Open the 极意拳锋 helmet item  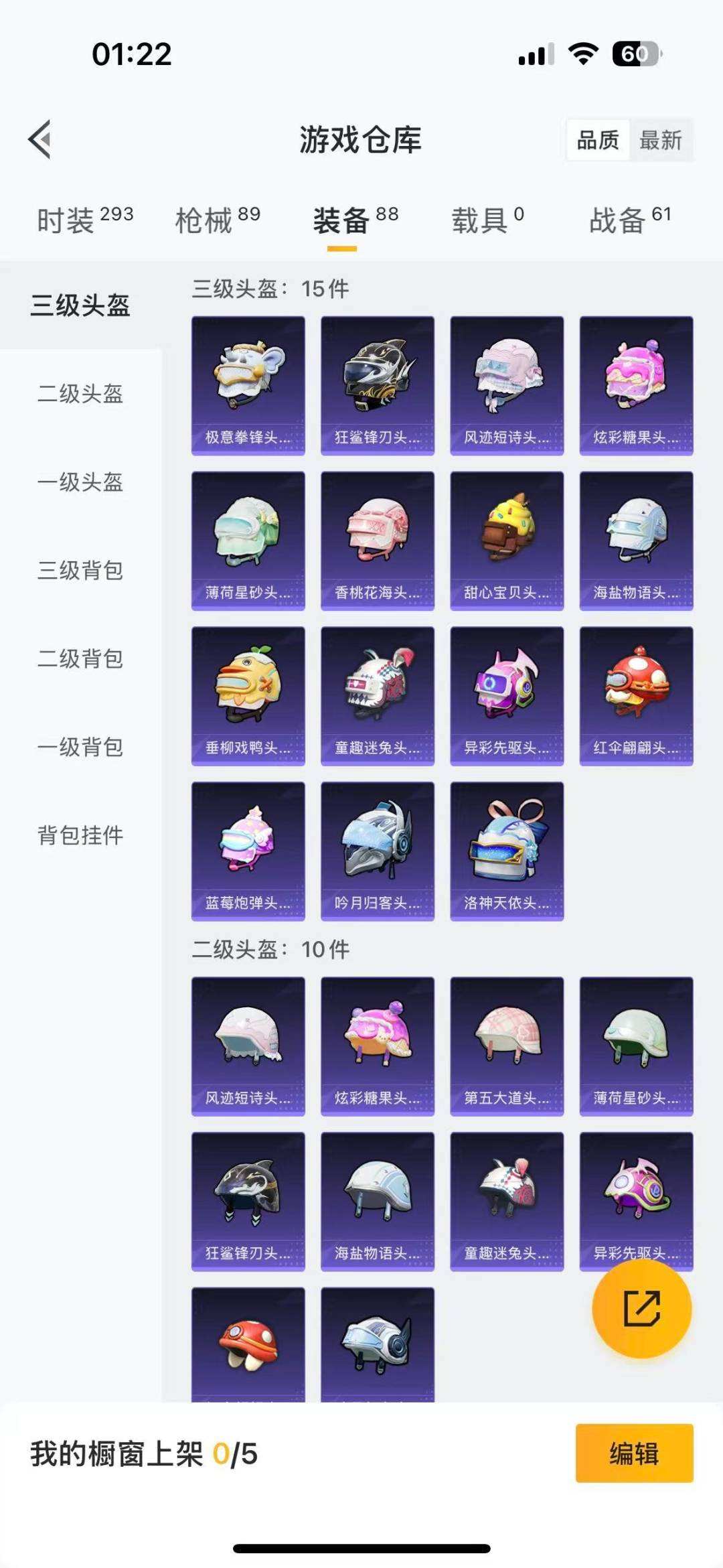point(248,386)
